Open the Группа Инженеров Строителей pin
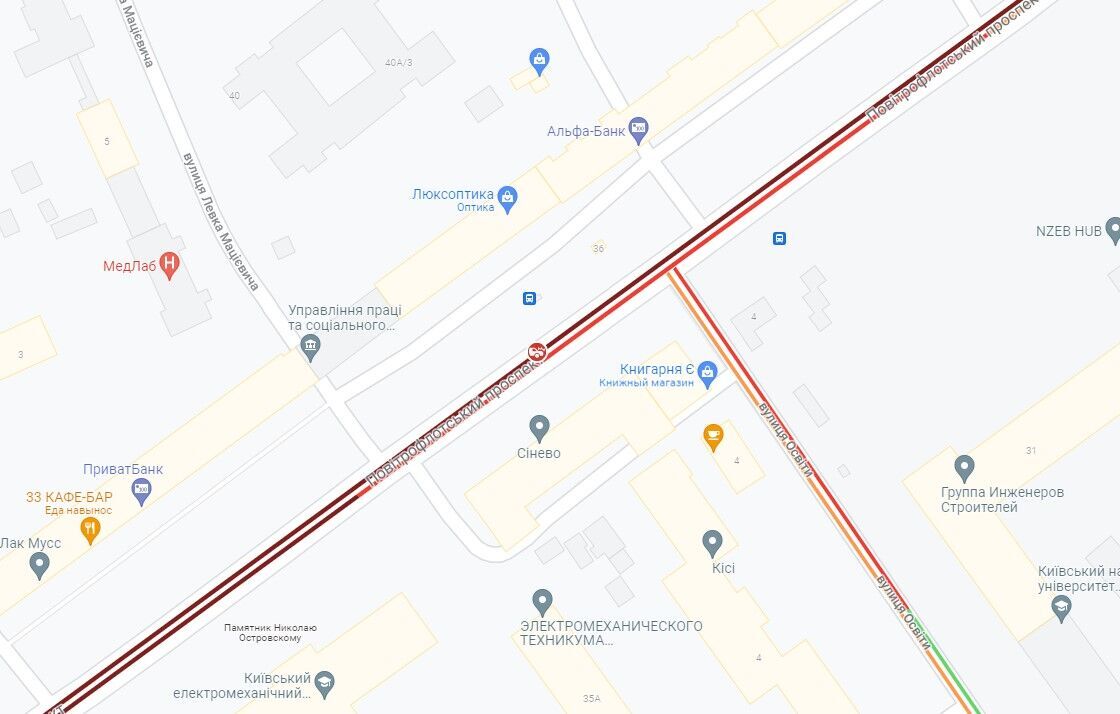This screenshot has height=714, width=1120. point(964,467)
